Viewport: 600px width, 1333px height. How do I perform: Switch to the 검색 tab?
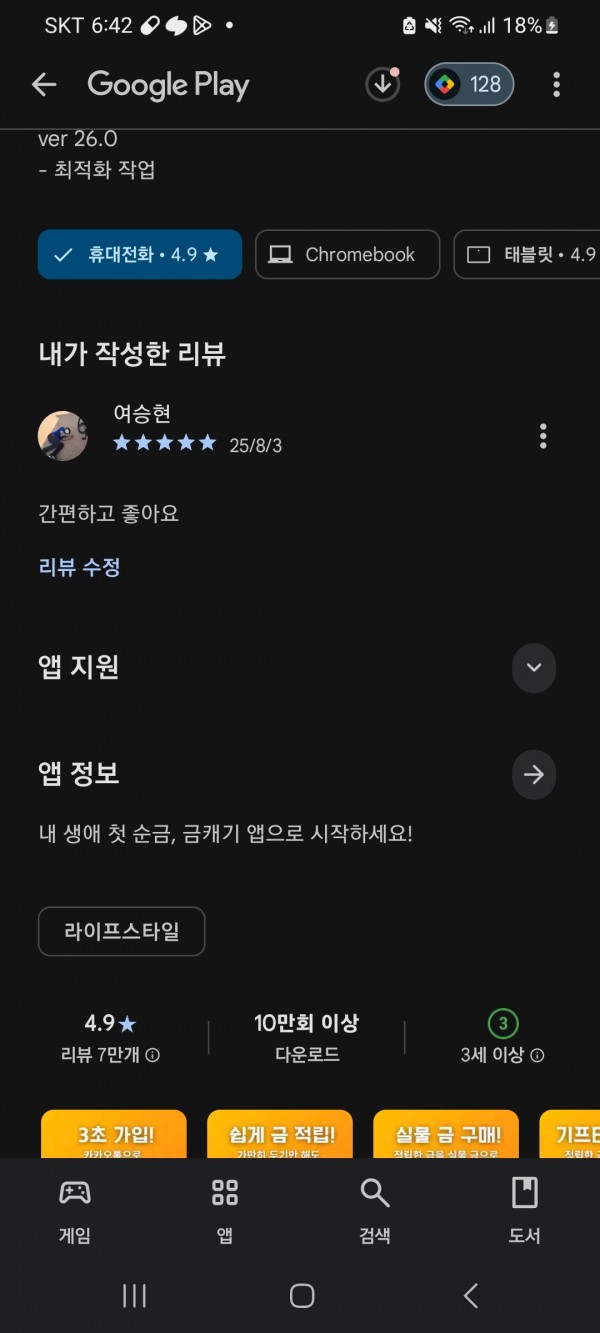pos(375,1208)
